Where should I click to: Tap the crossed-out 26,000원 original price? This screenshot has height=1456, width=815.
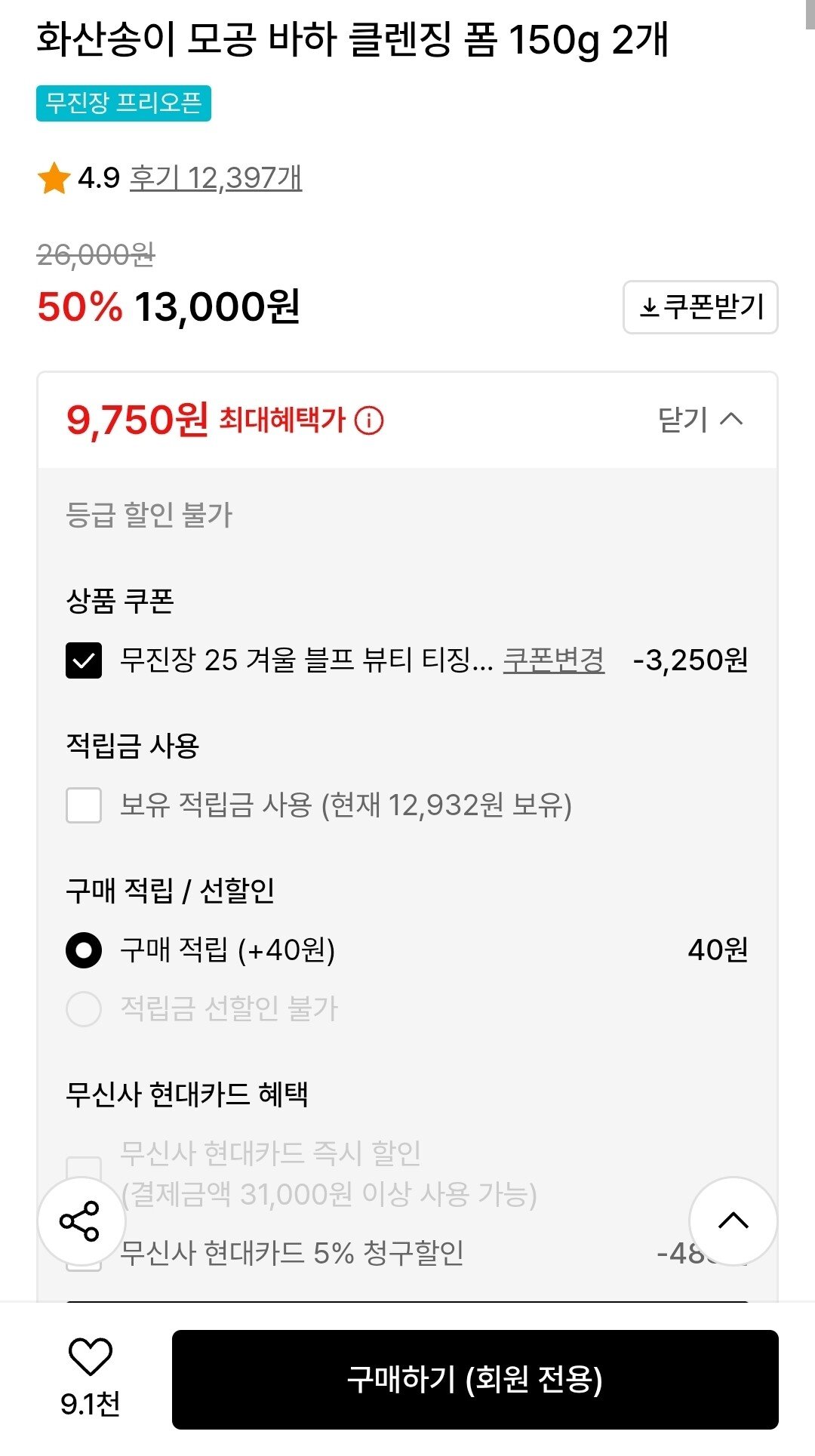point(94,255)
